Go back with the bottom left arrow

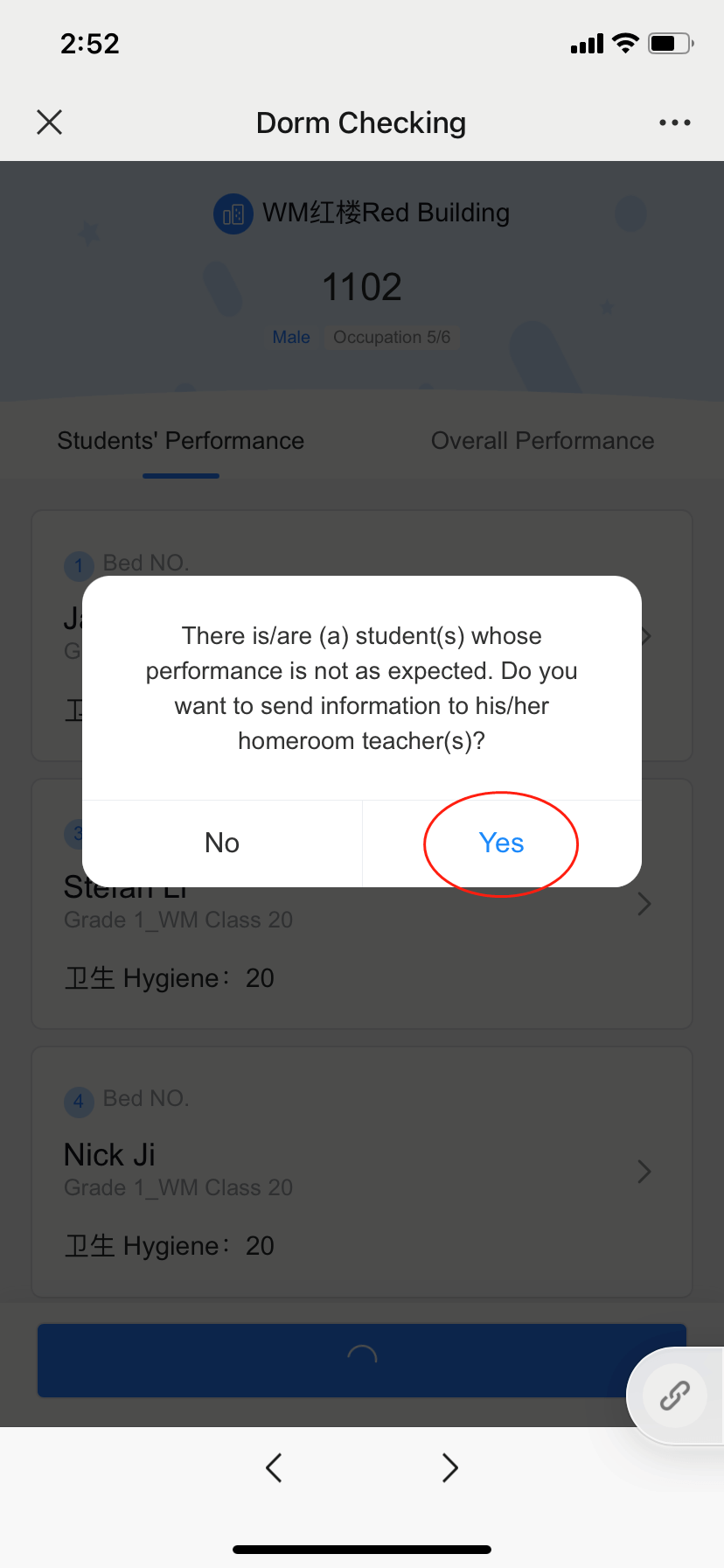point(274,1467)
